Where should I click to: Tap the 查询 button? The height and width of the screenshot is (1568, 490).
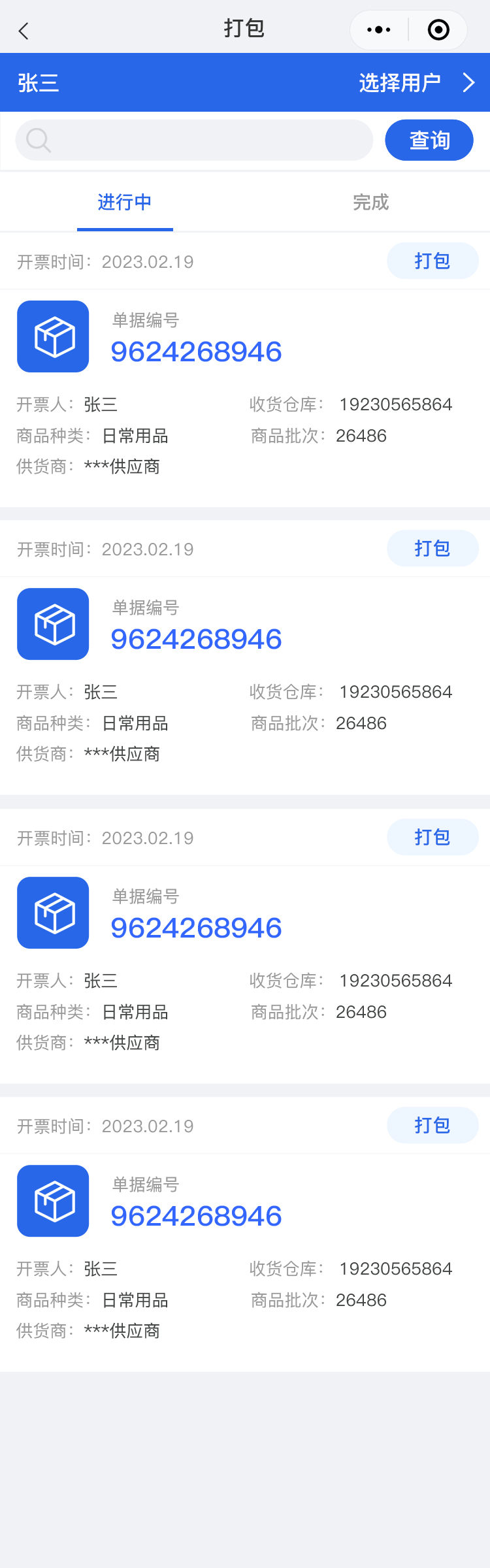click(429, 140)
